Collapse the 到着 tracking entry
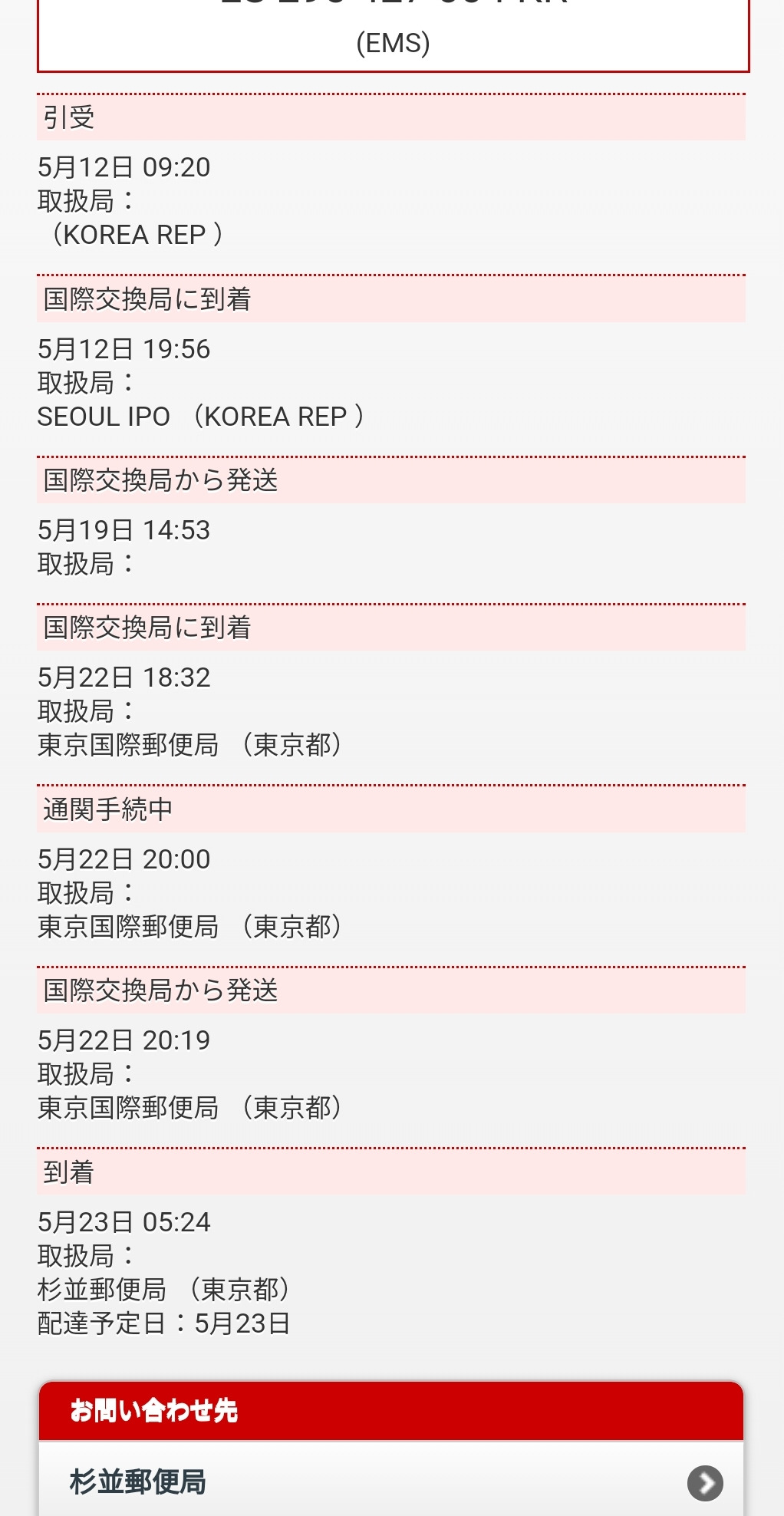This screenshot has height=1516, width=784. point(391,1172)
